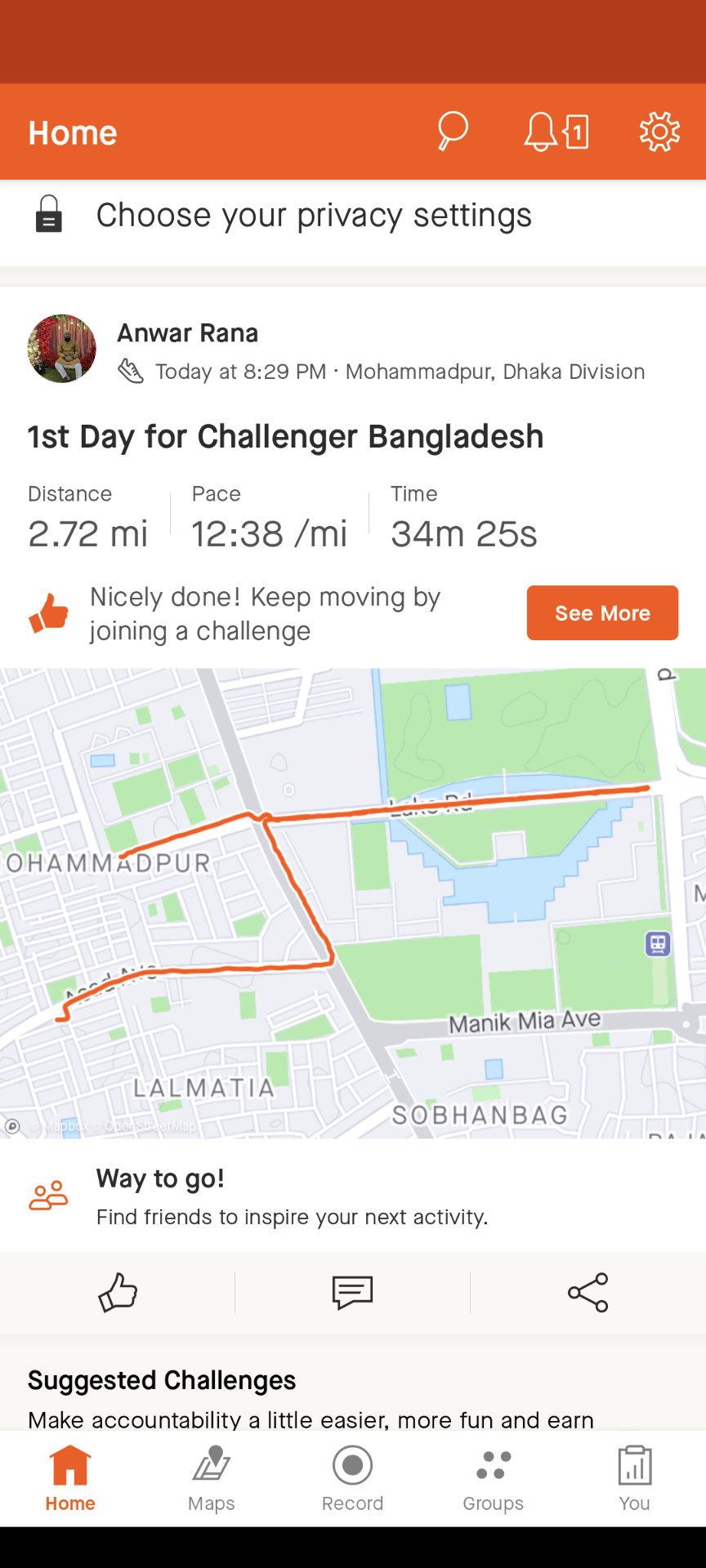This screenshot has height=1568, width=706.
Task: Give kudos to Anwar Rana's activity
Action: [x=118, y=1292]
